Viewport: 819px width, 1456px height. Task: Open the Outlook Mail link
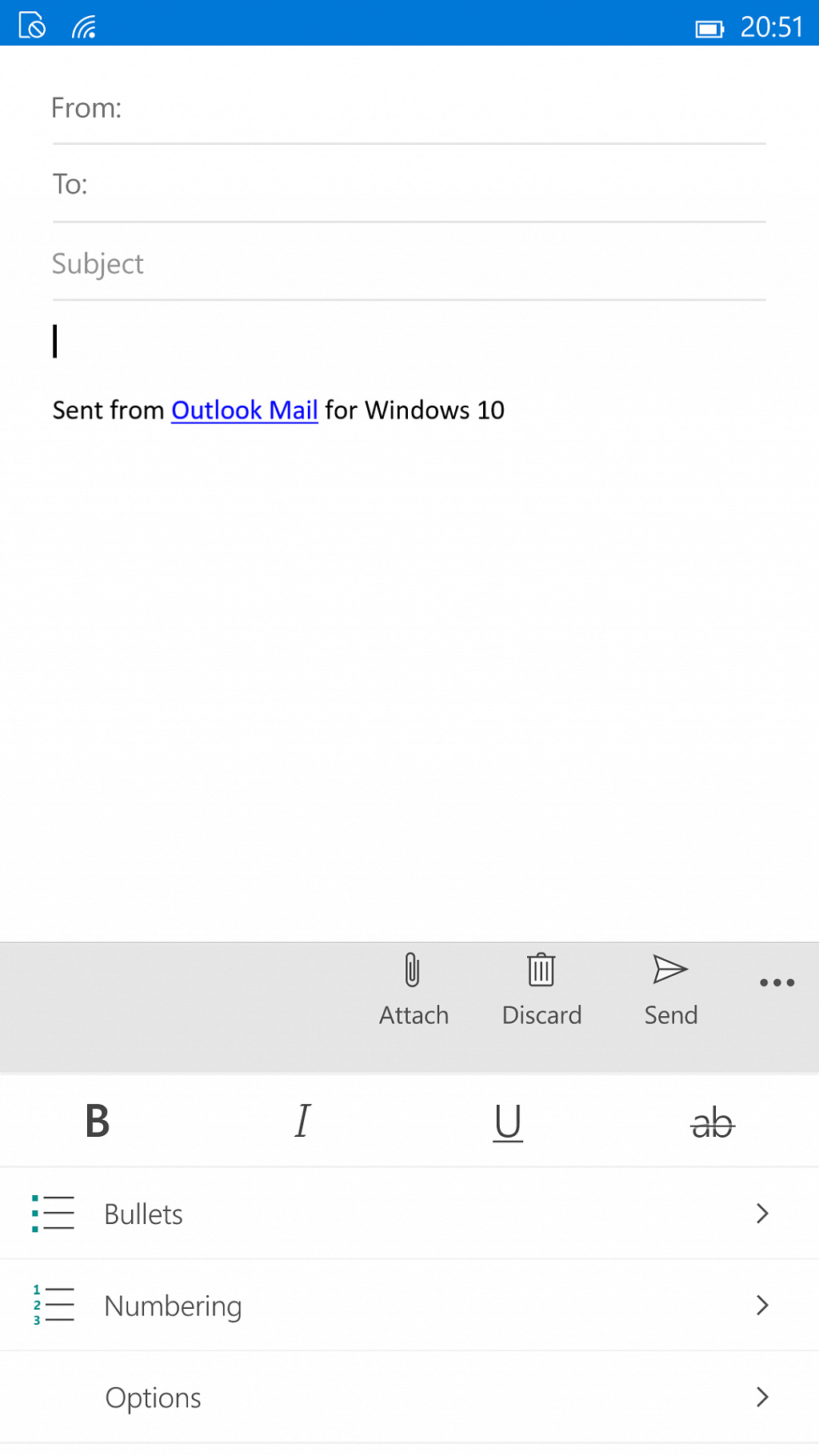pos(245,410)
